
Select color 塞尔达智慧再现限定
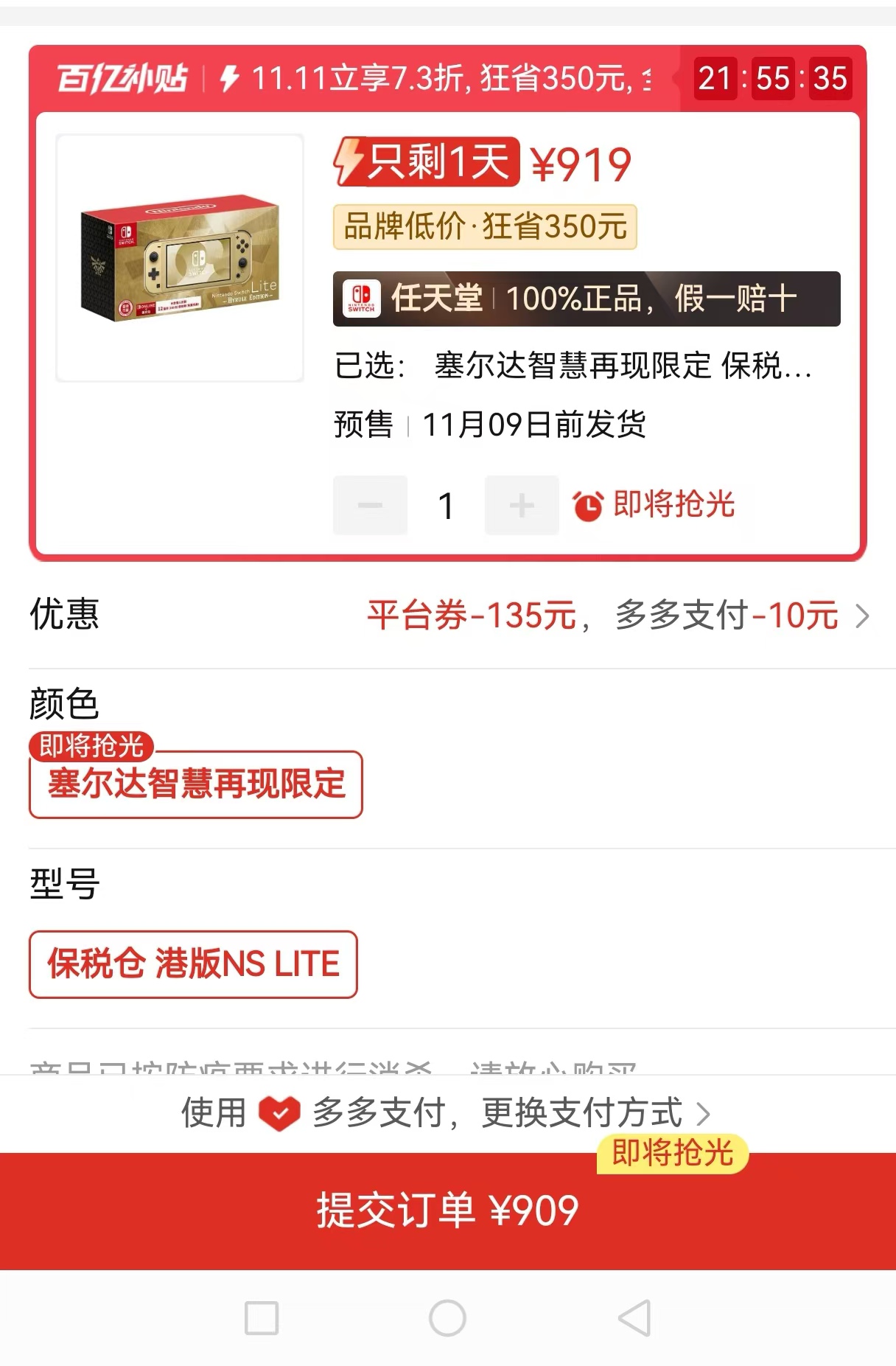[x=196, y=784]
